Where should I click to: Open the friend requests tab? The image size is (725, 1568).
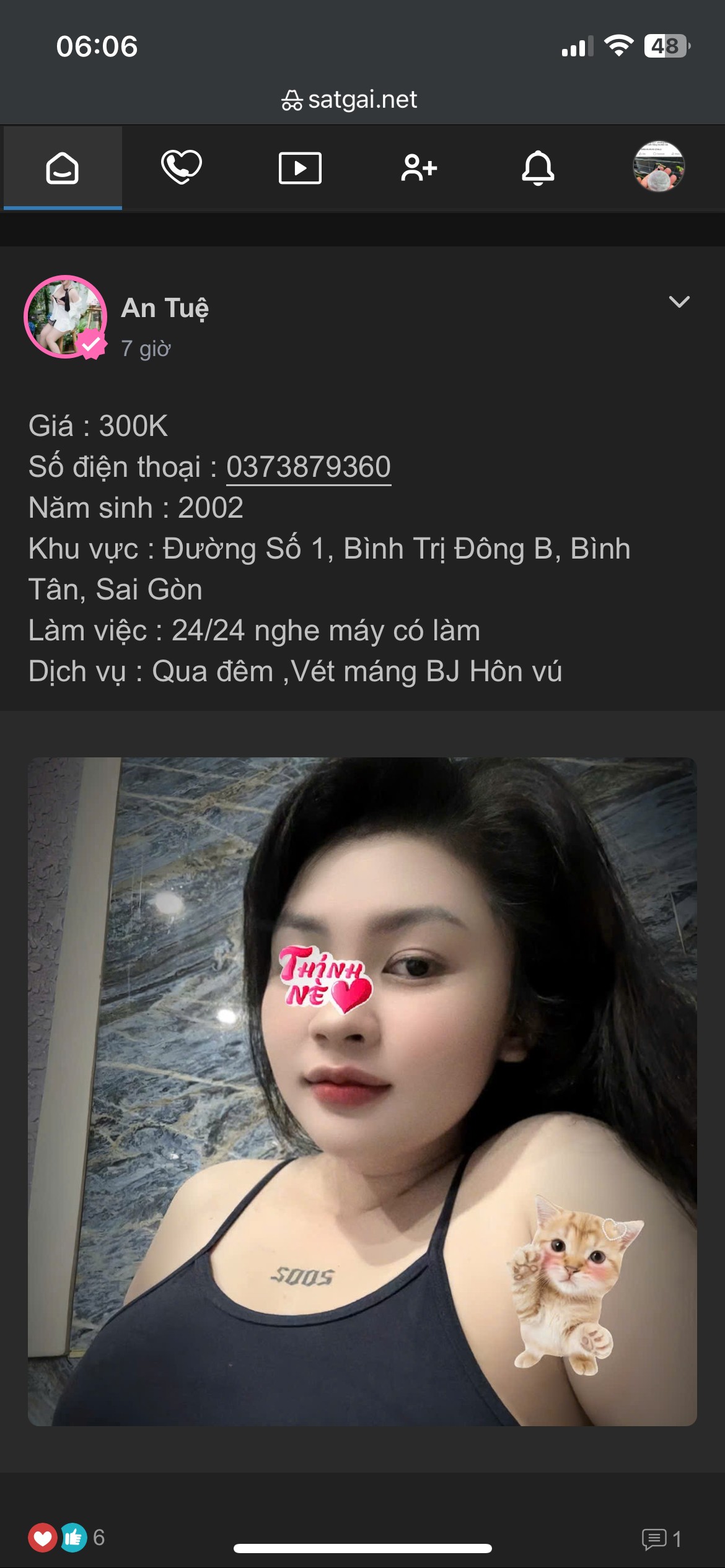click(x=419, y=168)
